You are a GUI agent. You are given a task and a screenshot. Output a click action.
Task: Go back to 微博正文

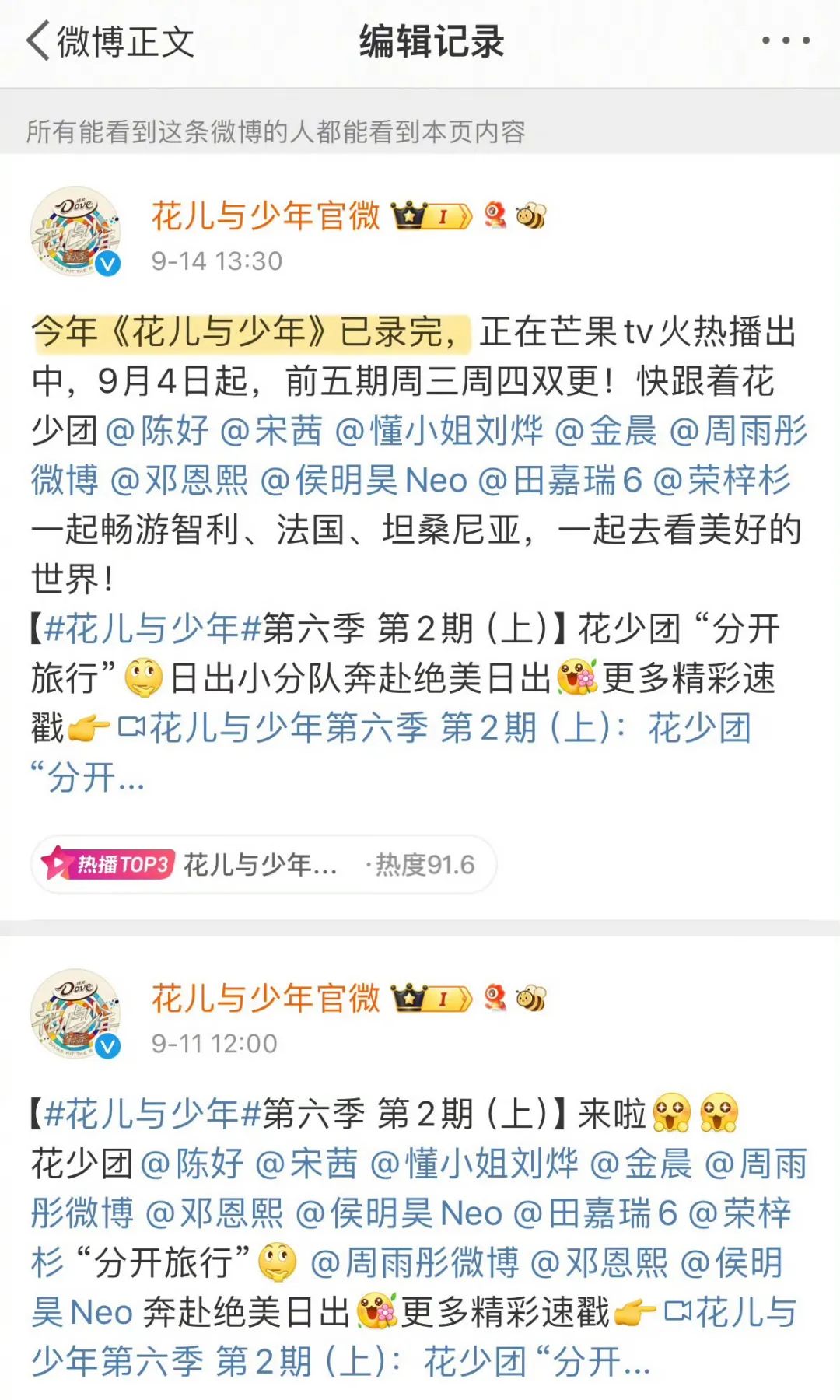click(x=109, y=42)
